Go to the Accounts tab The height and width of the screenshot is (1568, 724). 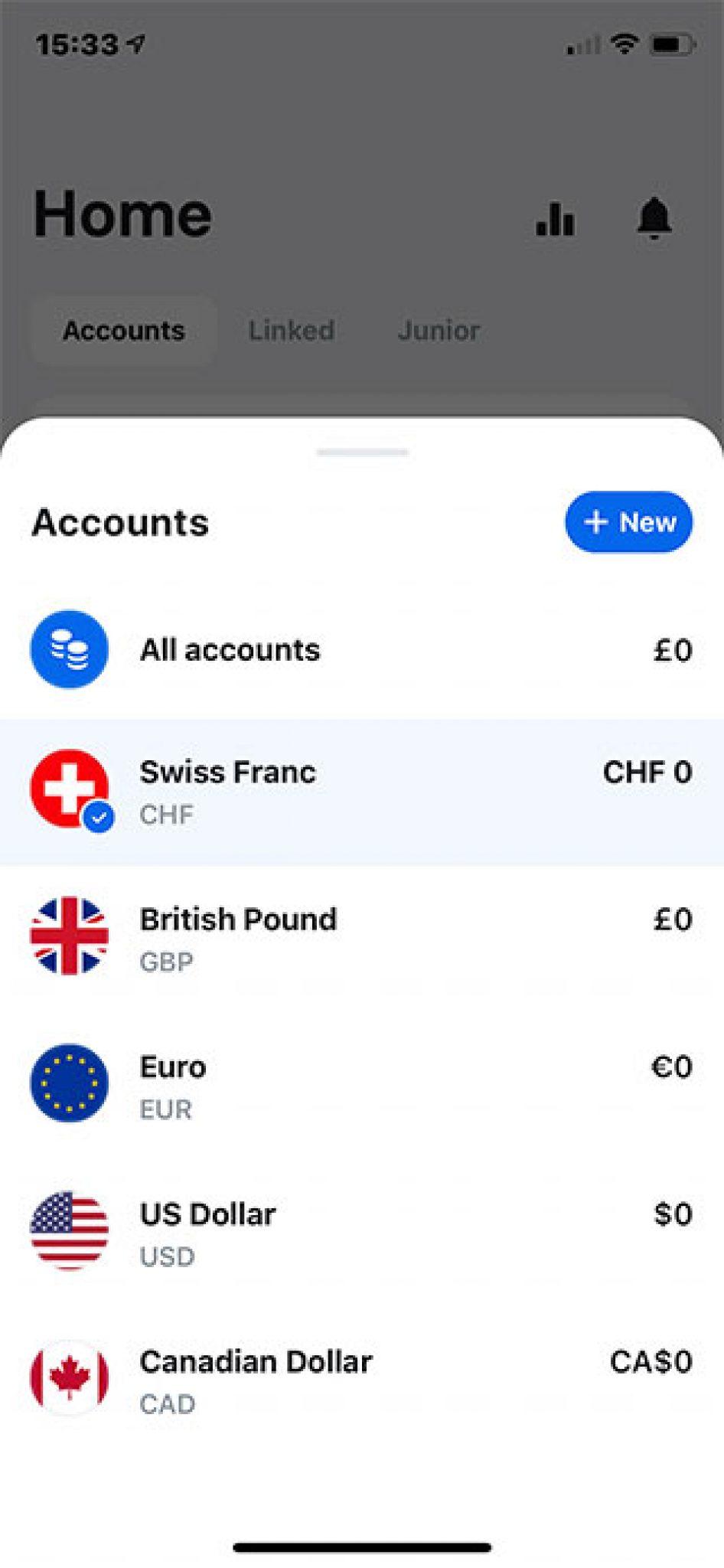pos(123,331)
